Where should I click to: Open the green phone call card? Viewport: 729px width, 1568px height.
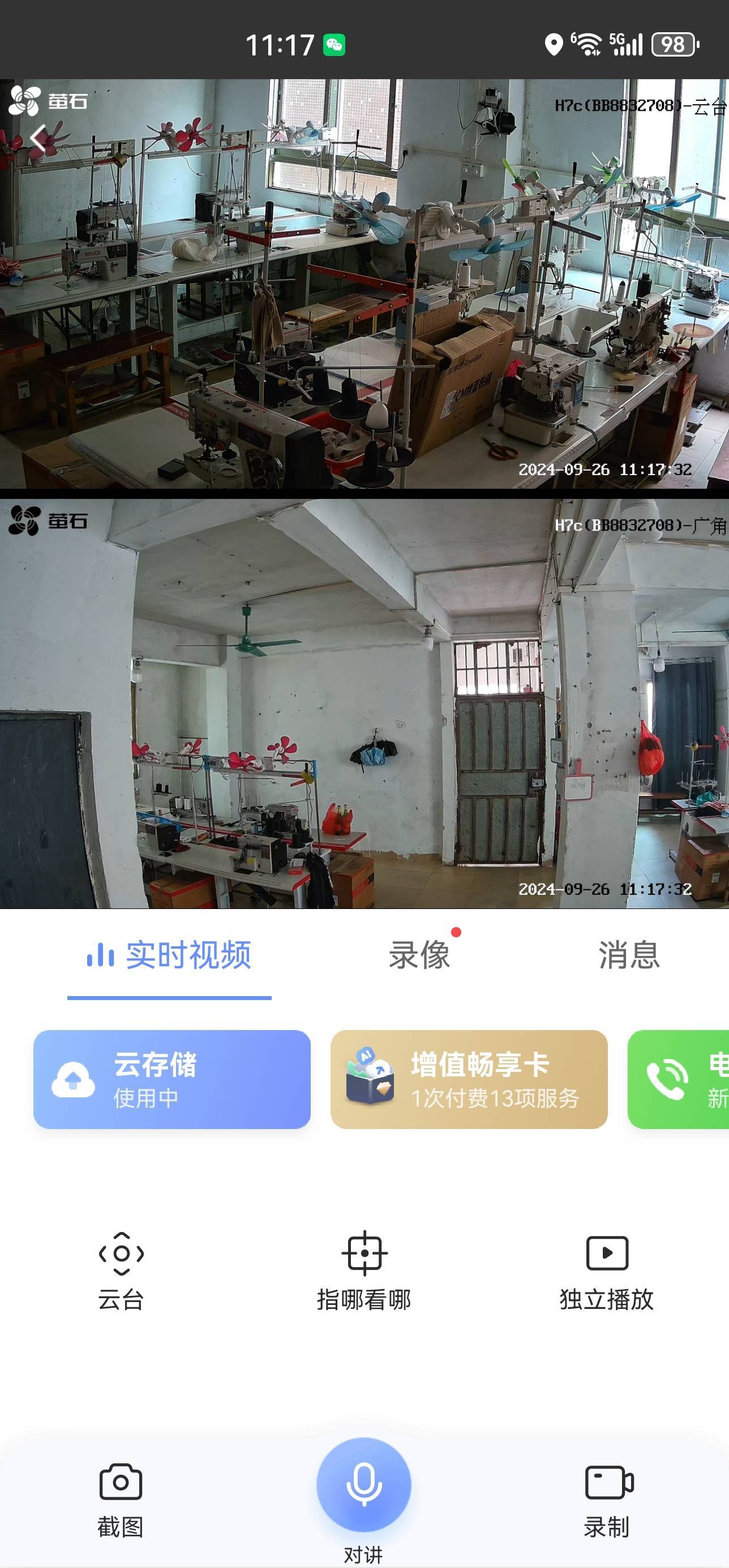pyautogui.click(x=679, y=1079)
